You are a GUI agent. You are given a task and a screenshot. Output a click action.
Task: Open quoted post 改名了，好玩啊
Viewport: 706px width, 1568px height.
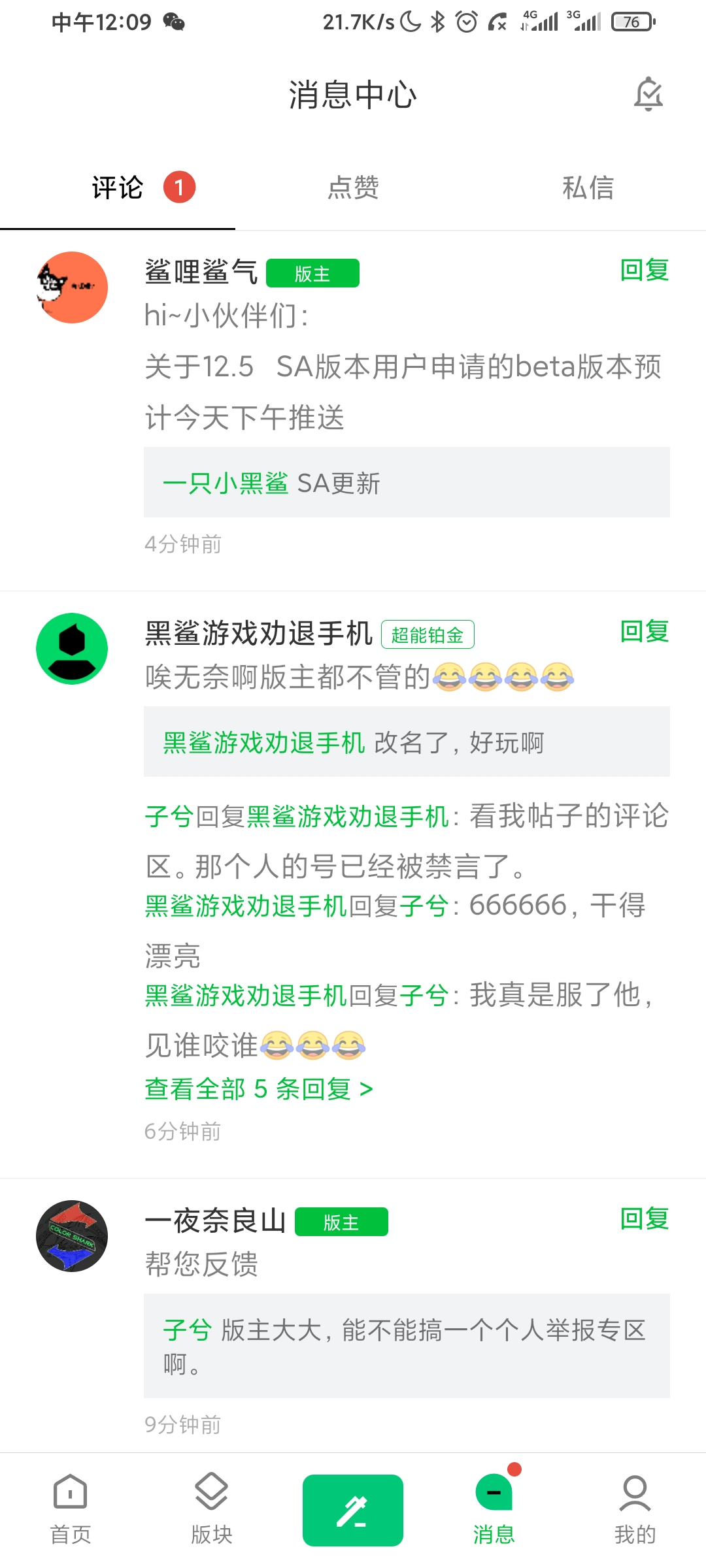pos(407,742)
